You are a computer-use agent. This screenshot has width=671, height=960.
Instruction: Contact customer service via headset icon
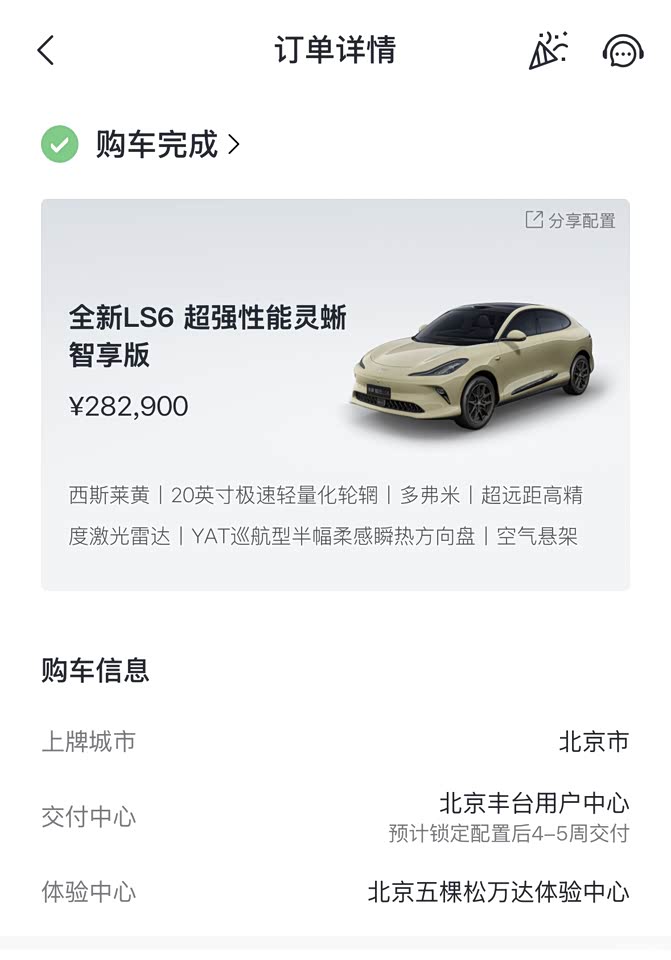coord(622,50)
